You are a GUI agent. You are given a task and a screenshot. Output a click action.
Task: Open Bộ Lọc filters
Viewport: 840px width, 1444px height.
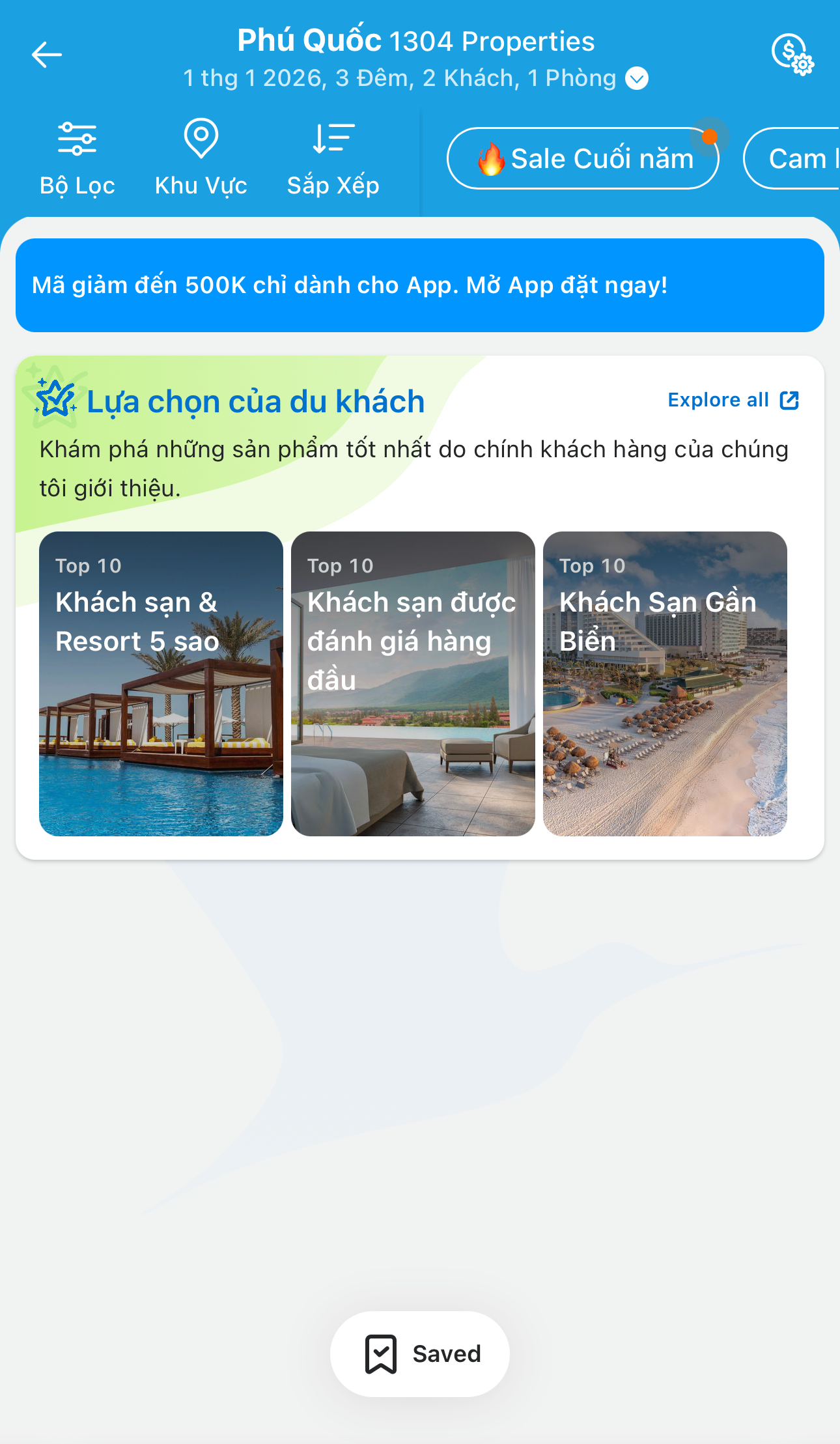point(77,158)
